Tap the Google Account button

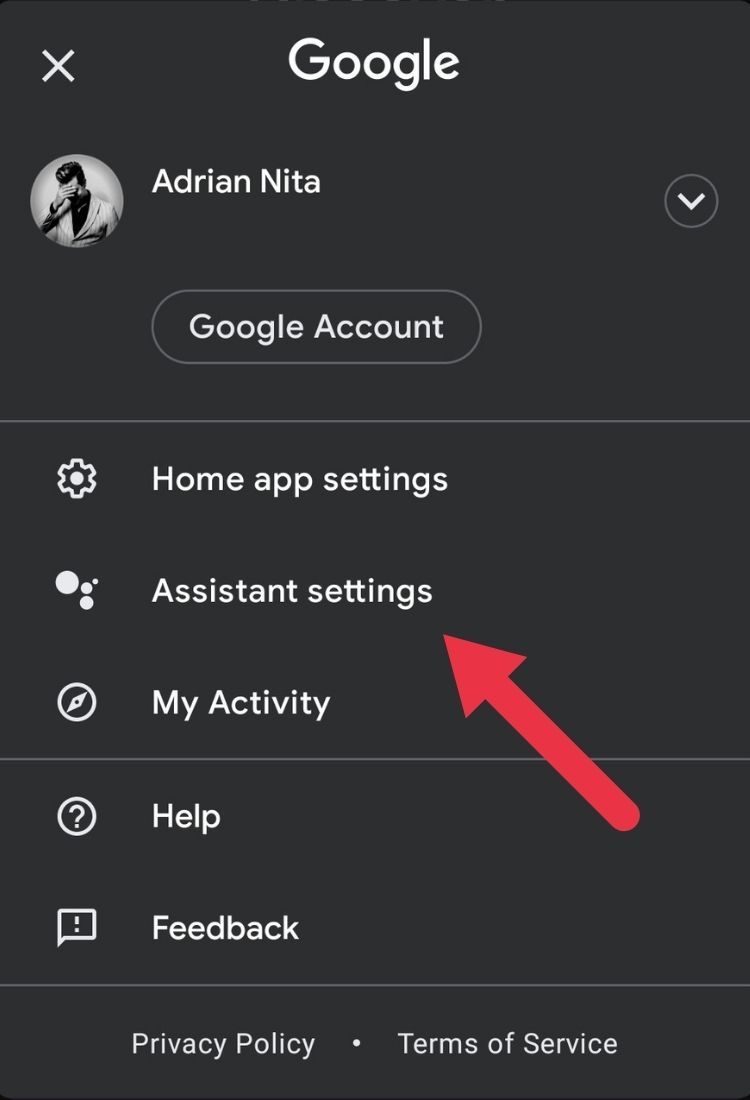[x=316, y=326]
